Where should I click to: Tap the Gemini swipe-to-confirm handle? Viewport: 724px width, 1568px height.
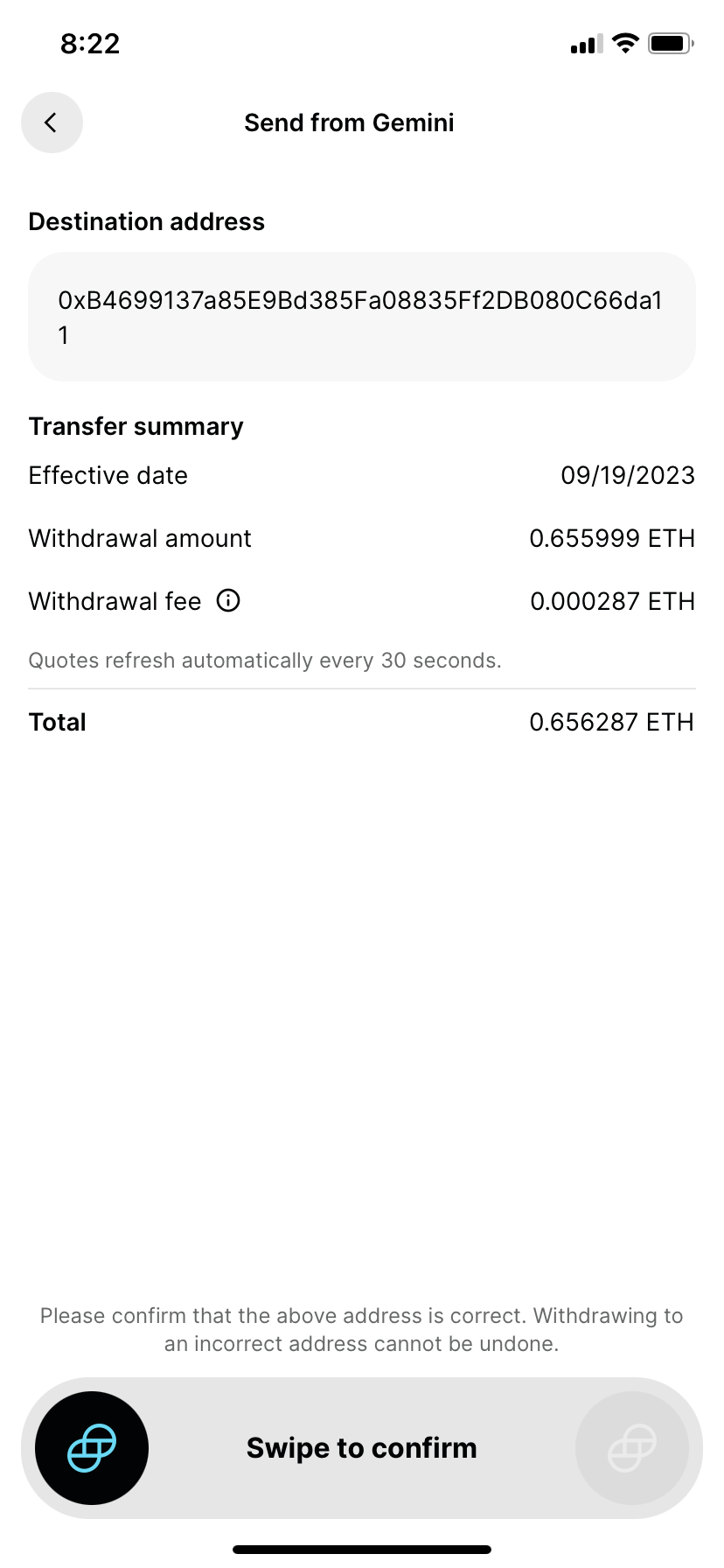(92, 1448)
